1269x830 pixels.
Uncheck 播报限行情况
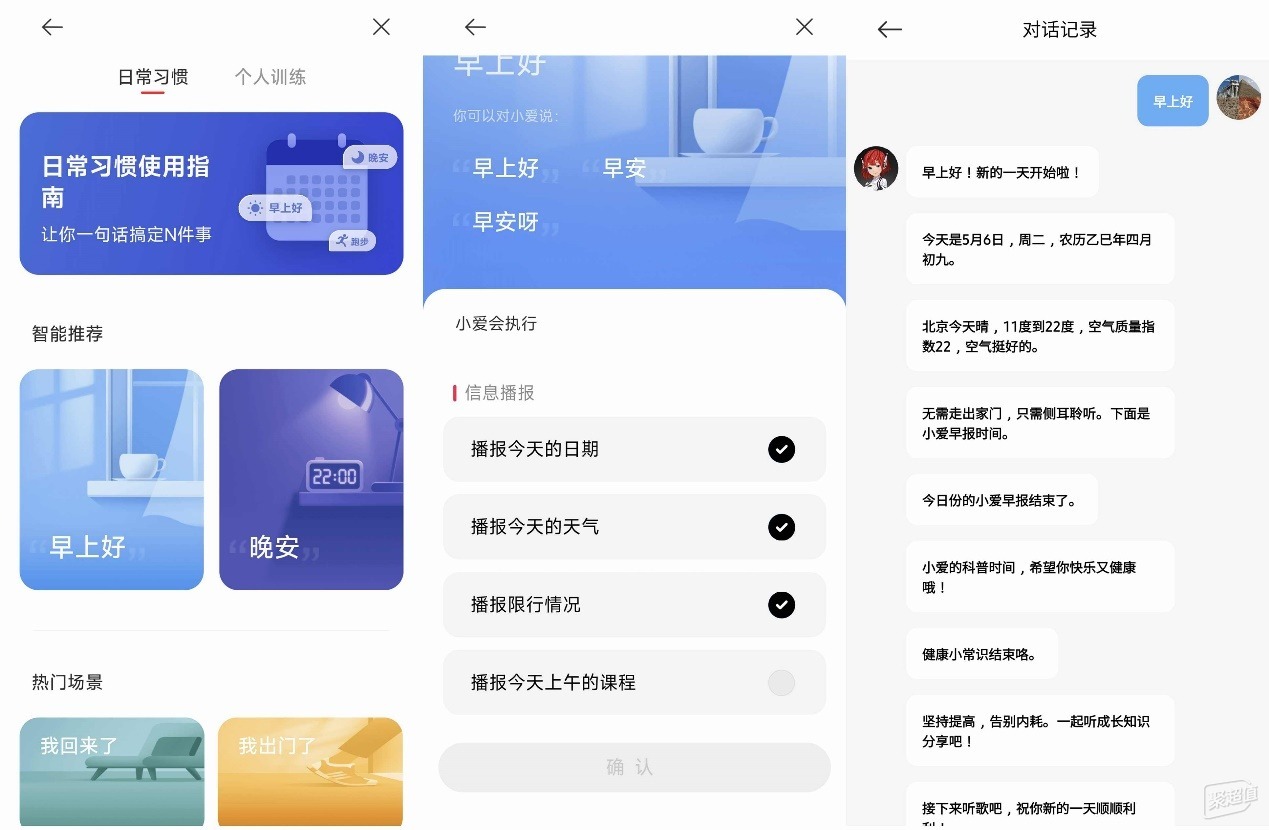click(x=781, y=605)
